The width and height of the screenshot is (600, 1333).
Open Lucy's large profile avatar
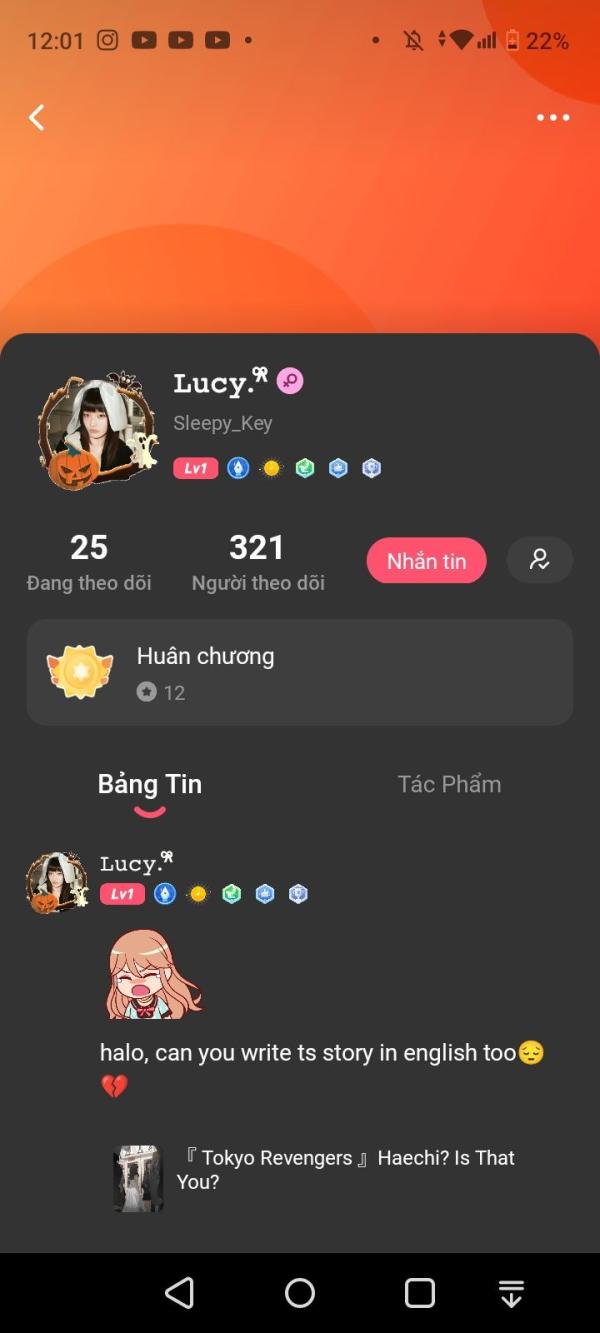click(x=96, y=431)
